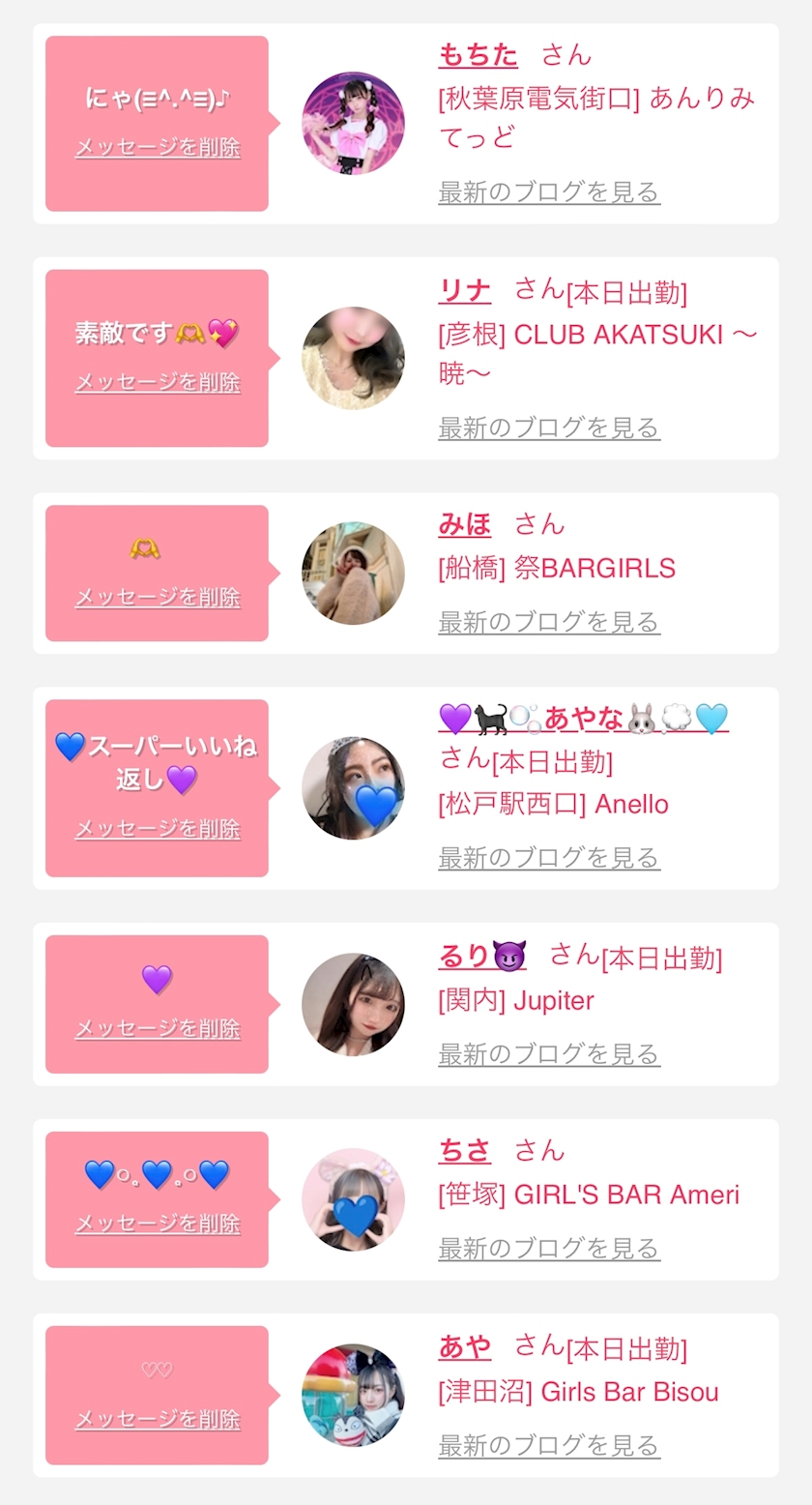
Task: Open リナ's profile name link
Action: tap(464, 290)
